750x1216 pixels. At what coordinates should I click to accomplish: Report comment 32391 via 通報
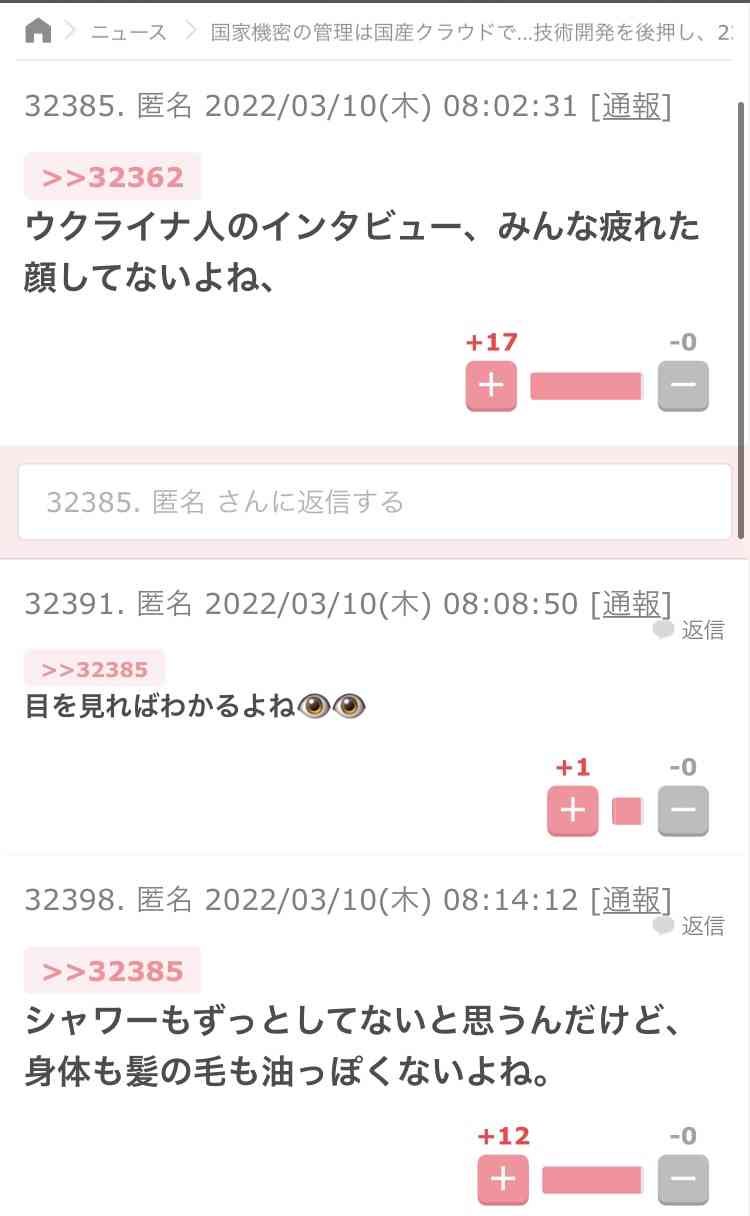[x=632, y=604]
